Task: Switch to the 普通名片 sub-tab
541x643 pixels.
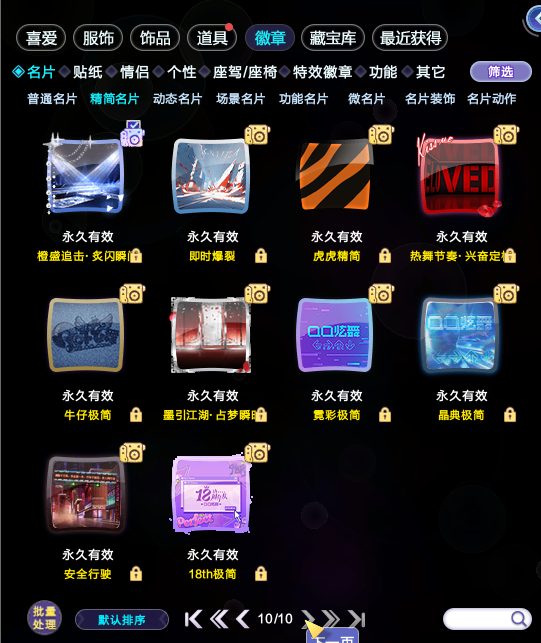Action: point(52,99)
